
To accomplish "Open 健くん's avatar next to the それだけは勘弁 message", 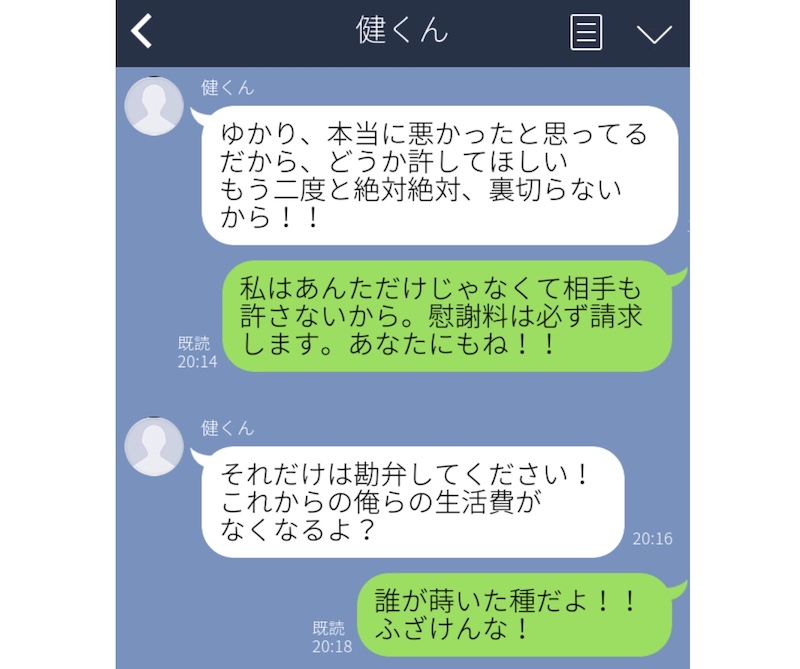I will coord(154,446).
